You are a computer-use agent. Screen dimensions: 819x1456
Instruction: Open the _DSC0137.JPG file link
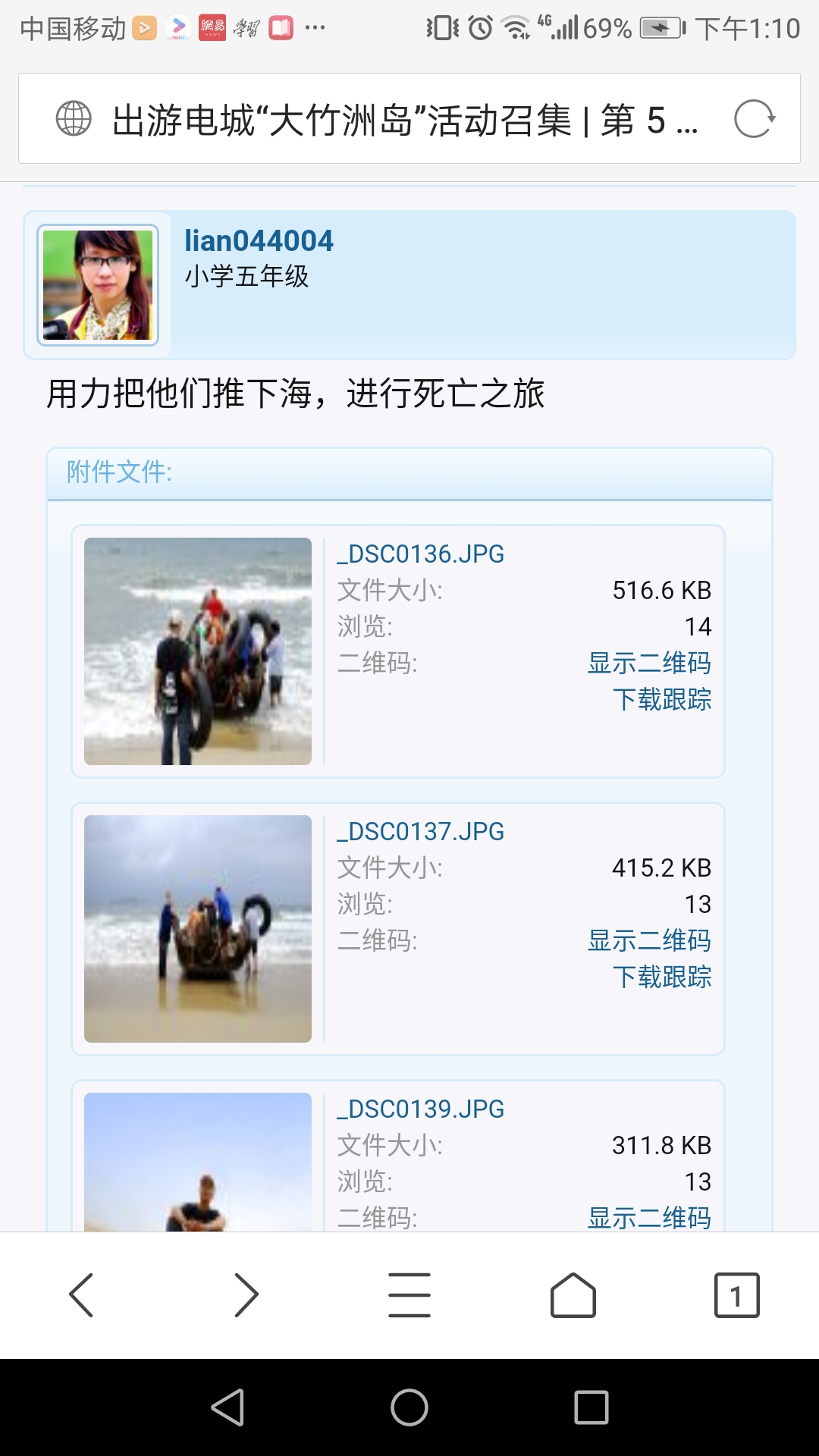[421, 832]
